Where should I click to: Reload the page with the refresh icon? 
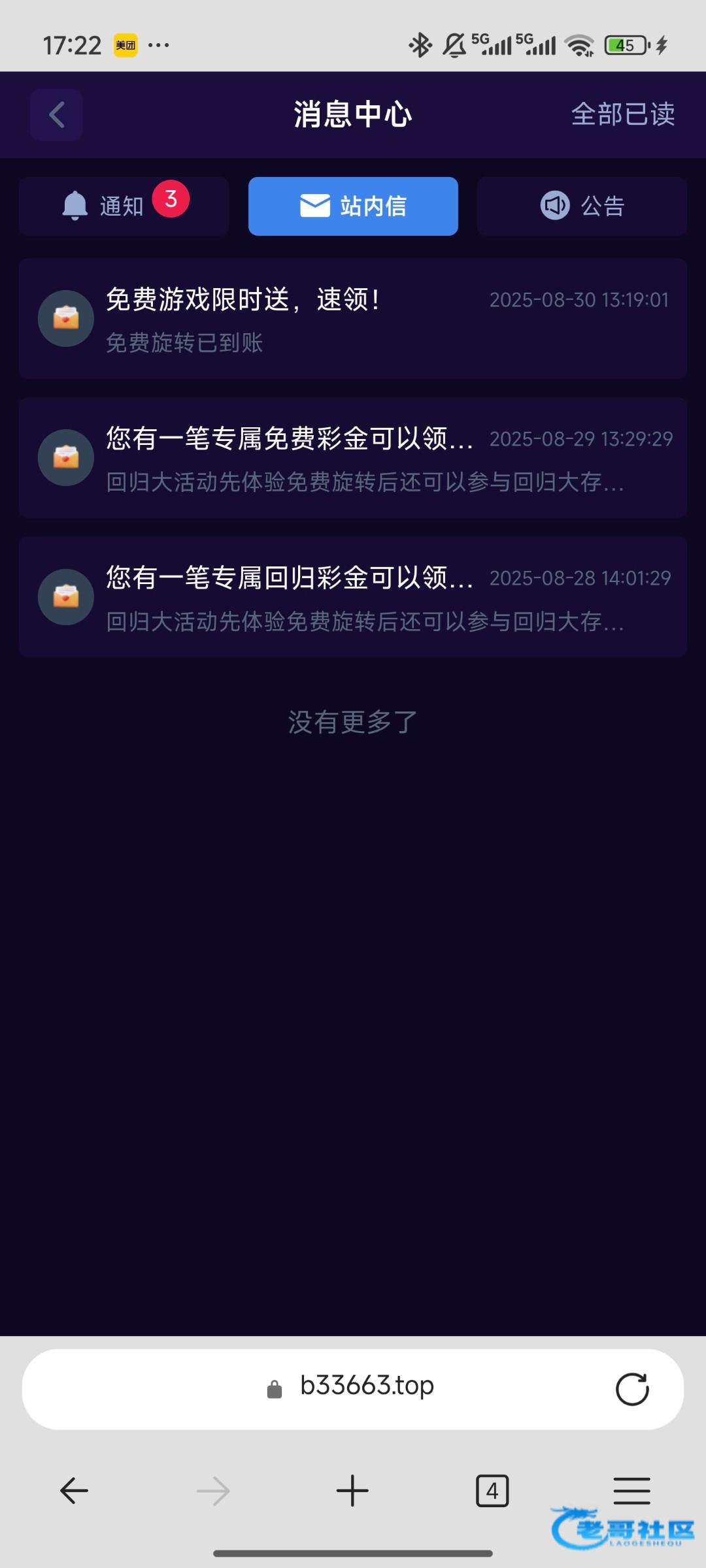pos(632,1389)
